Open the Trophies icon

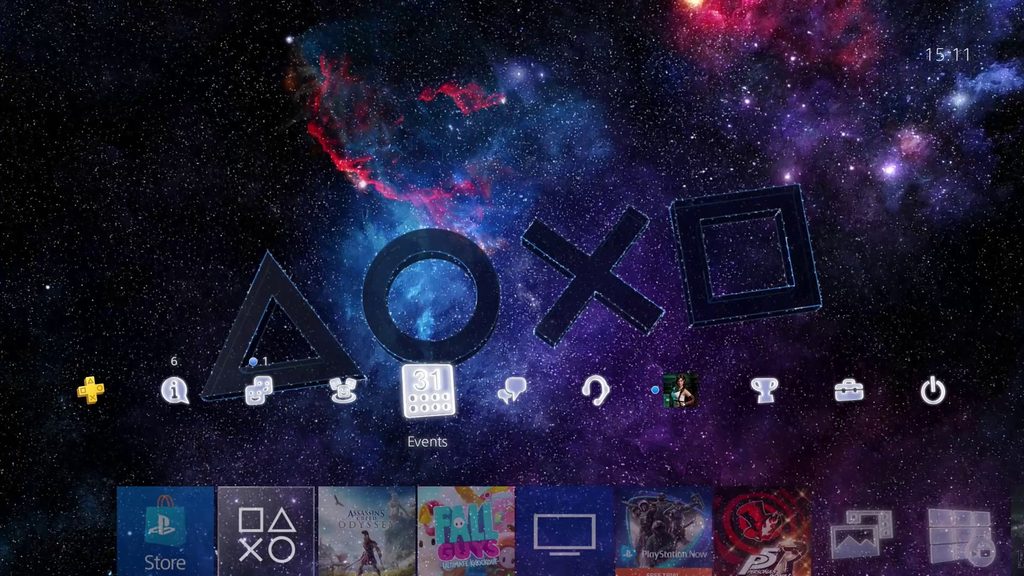[x=764, y=391]
